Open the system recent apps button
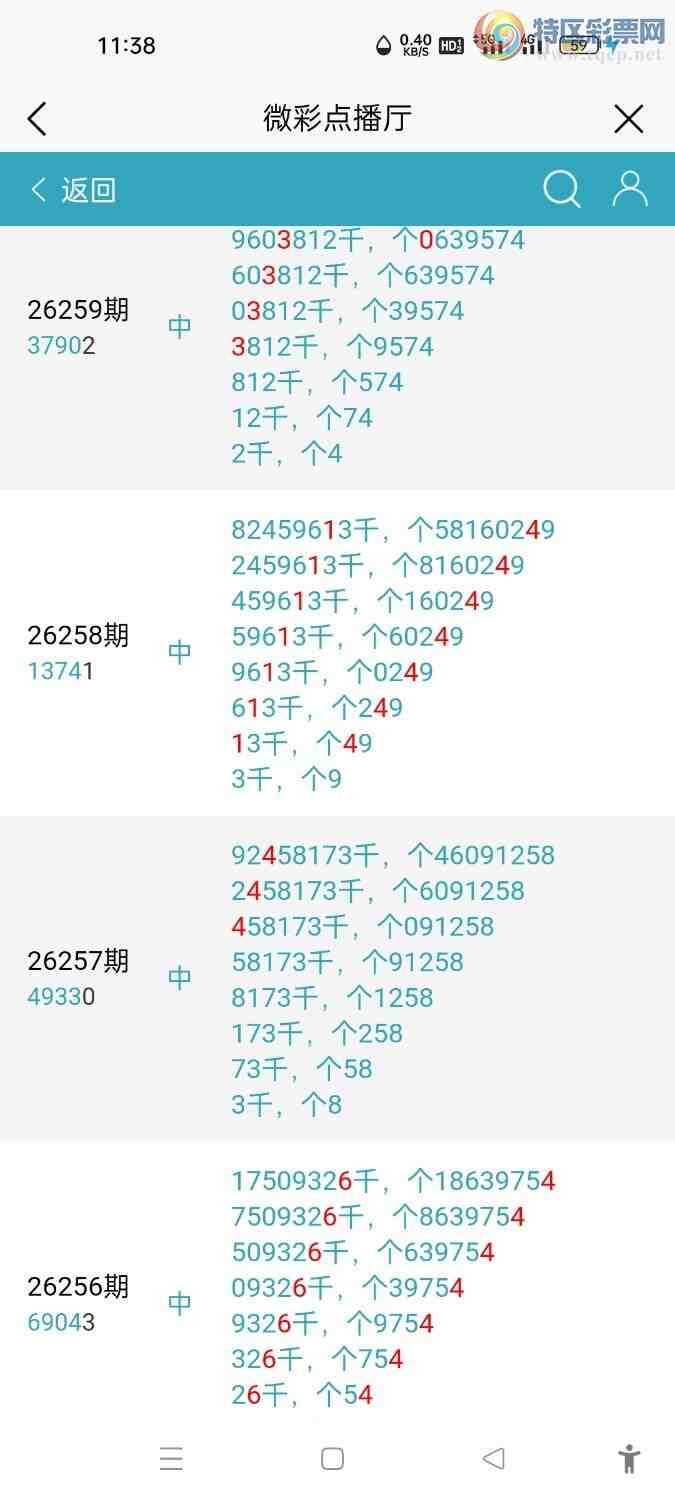 coord(171,1459)
